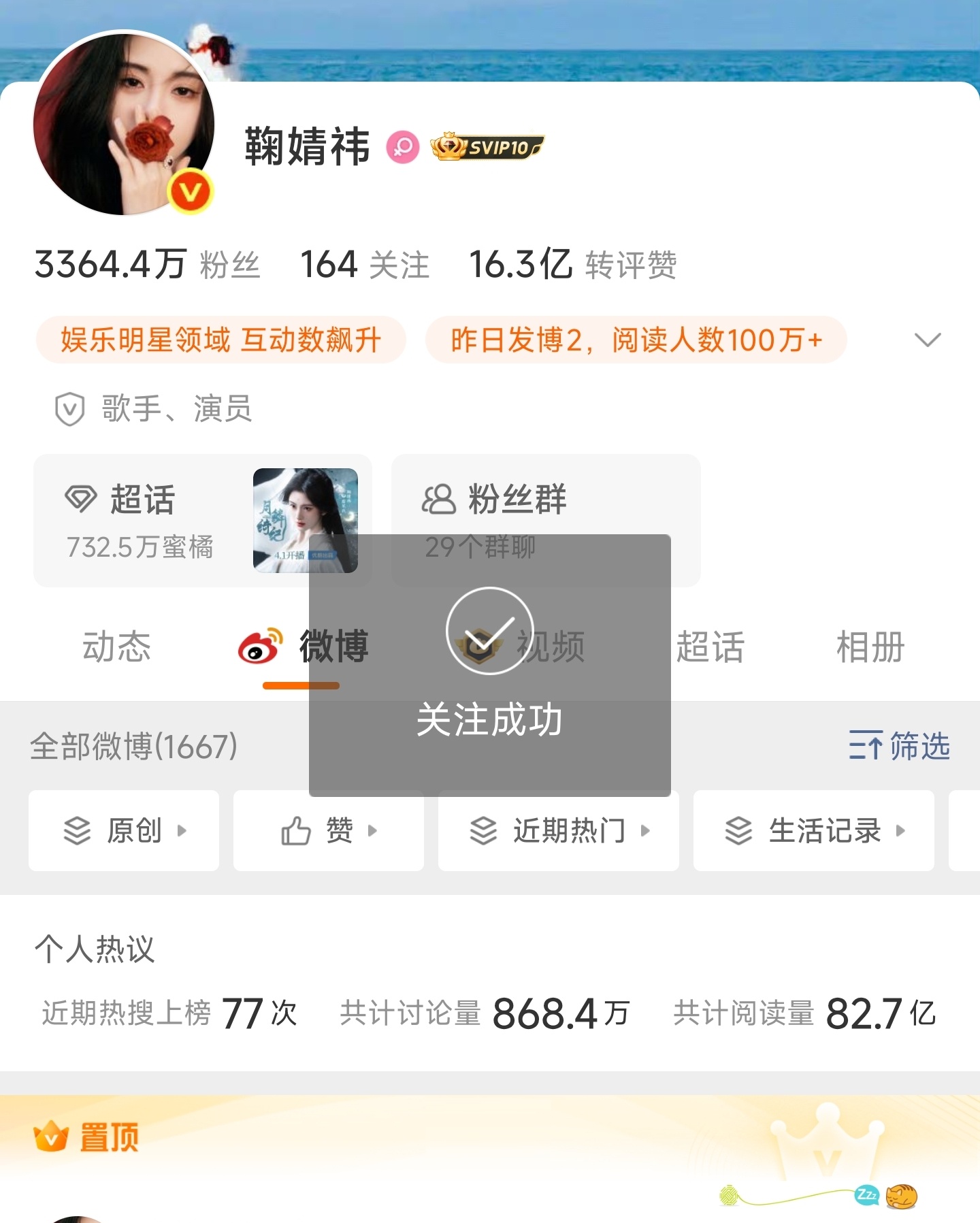Expand the 生活记录 filter options
980x1223 pixels.
(902, 831)
